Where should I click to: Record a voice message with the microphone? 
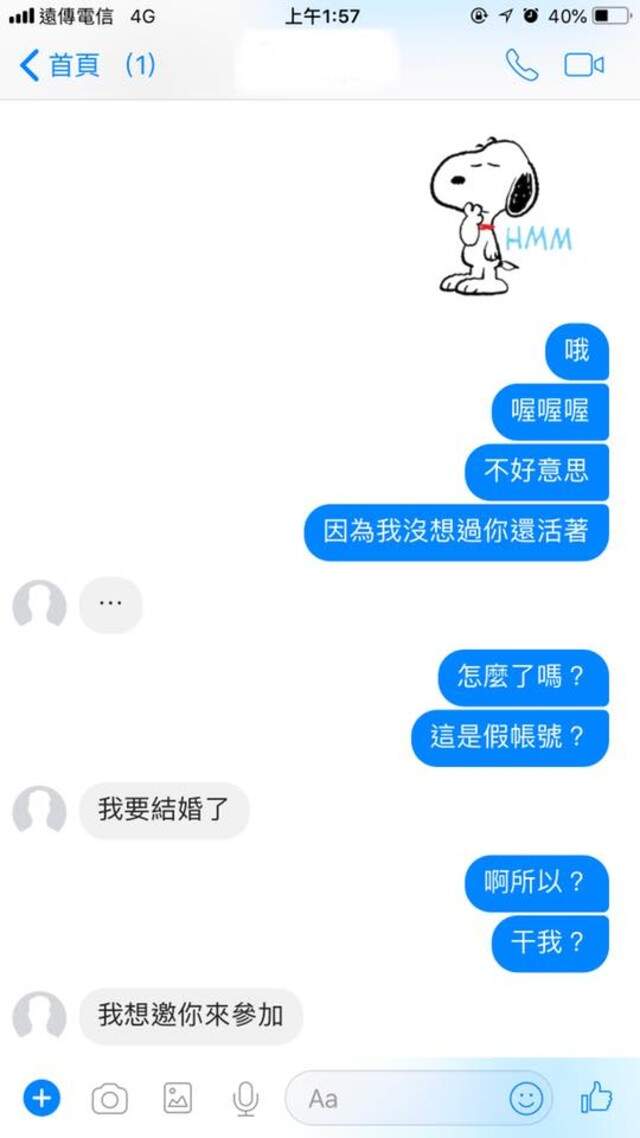point(244,1099)
